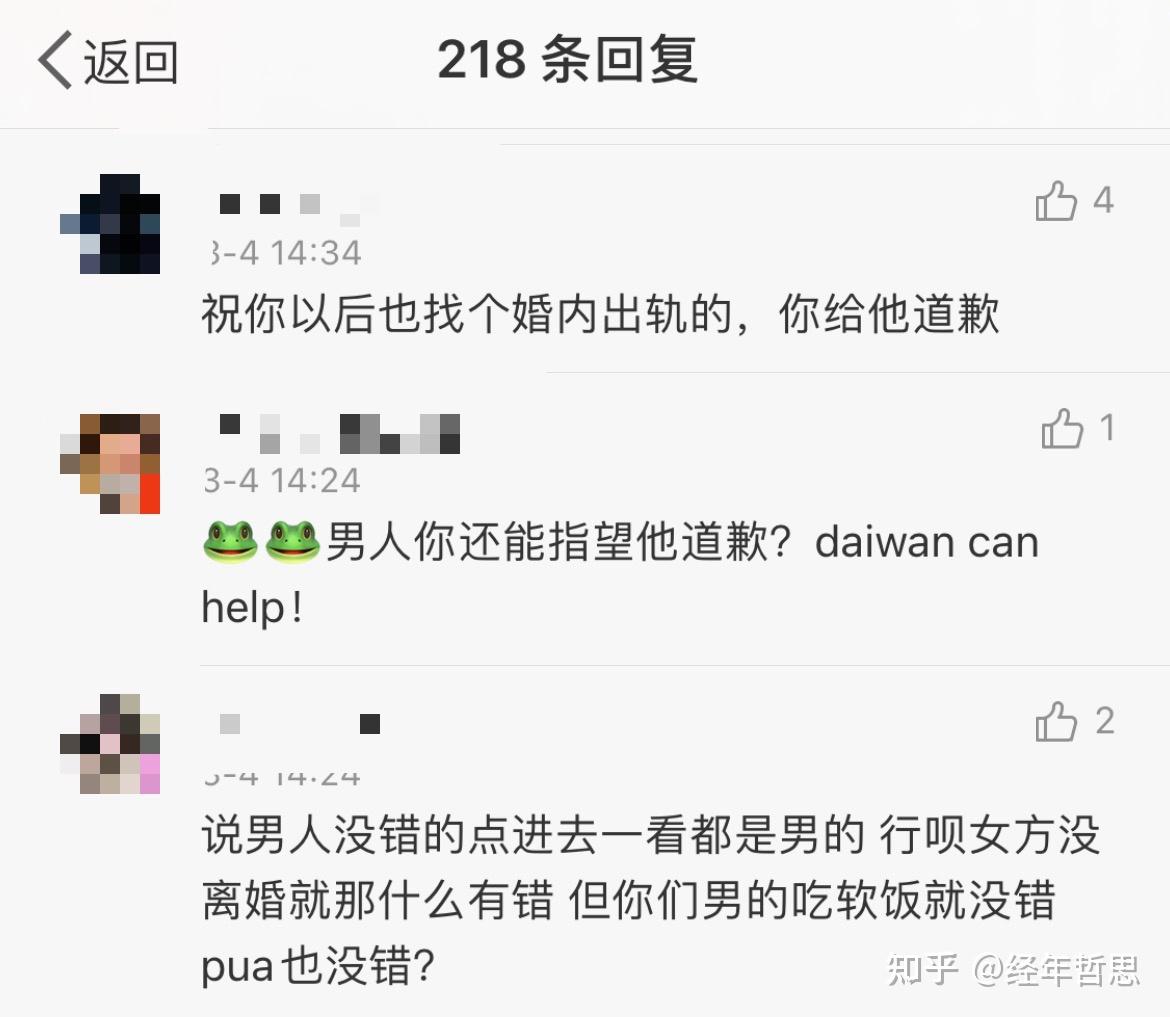
Task: Reply to comment 祝你以后也找个婚内出轨的
Action: pos(600,316)
